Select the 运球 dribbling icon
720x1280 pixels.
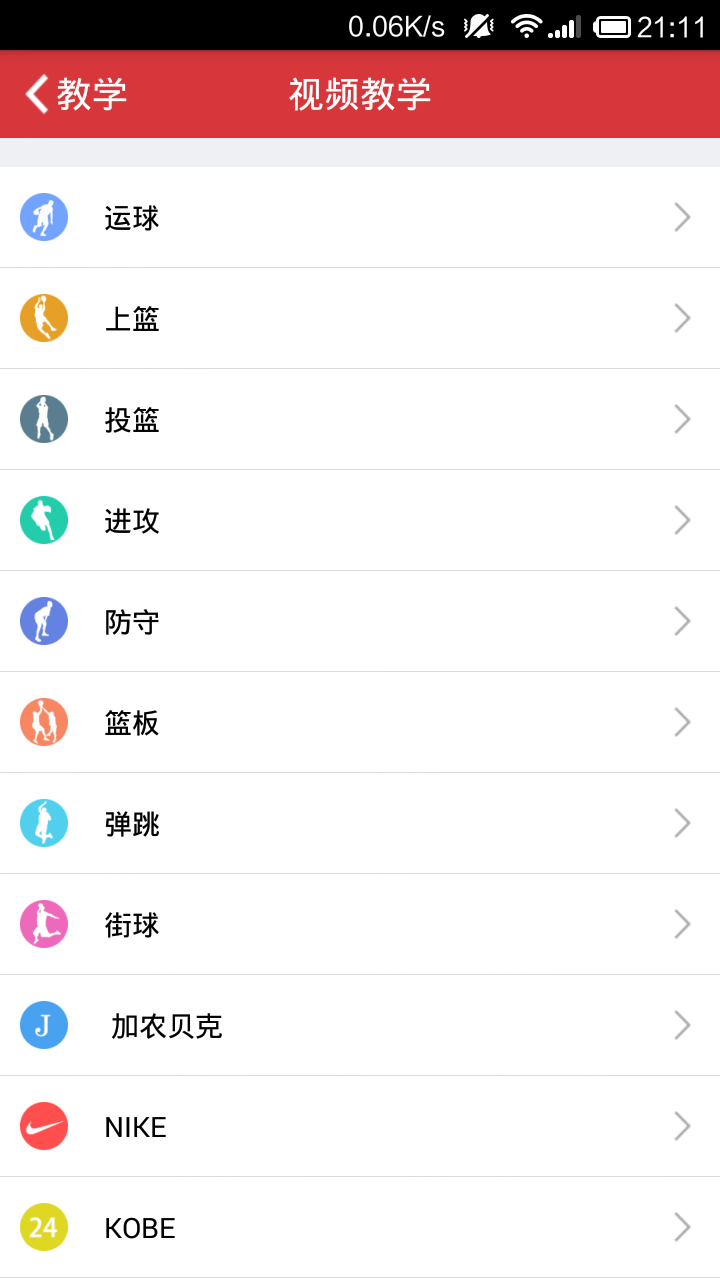coord(44,216)
